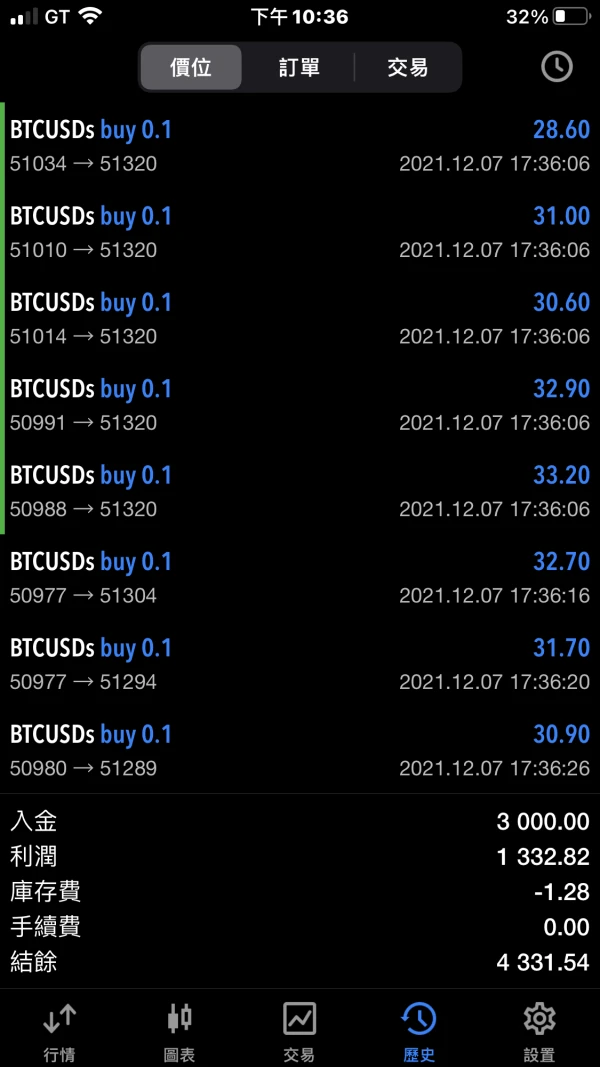View the BTCUSDs trade with profit 31.00
The width and height of the screenshot is (600, 1067).
click(300, 232)
